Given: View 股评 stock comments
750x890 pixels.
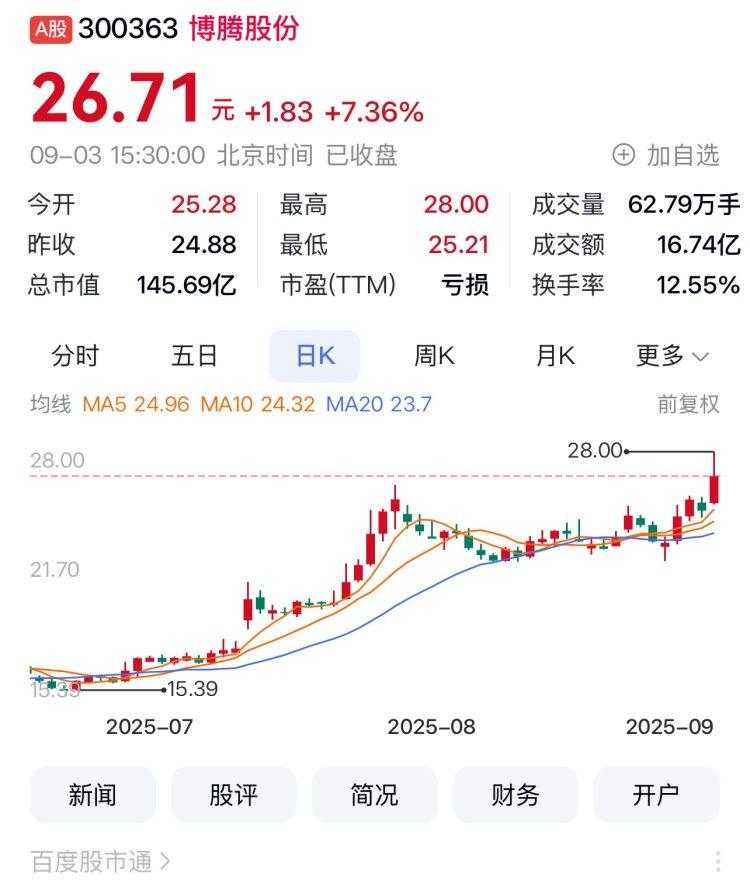Looking at the screenshot, I should click(x=234, y=795).
